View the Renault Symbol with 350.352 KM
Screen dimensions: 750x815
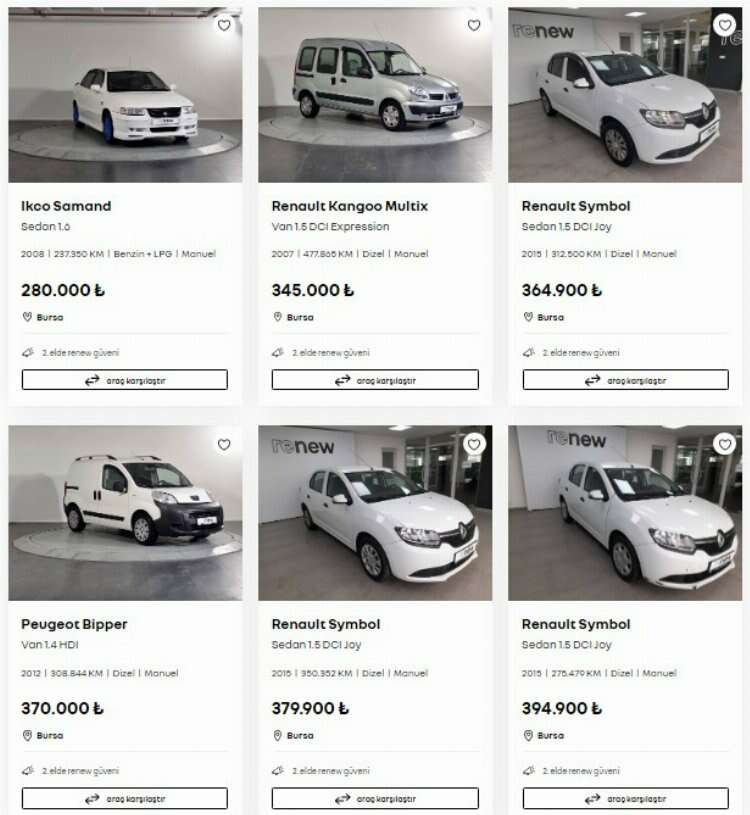click(326, 624)
